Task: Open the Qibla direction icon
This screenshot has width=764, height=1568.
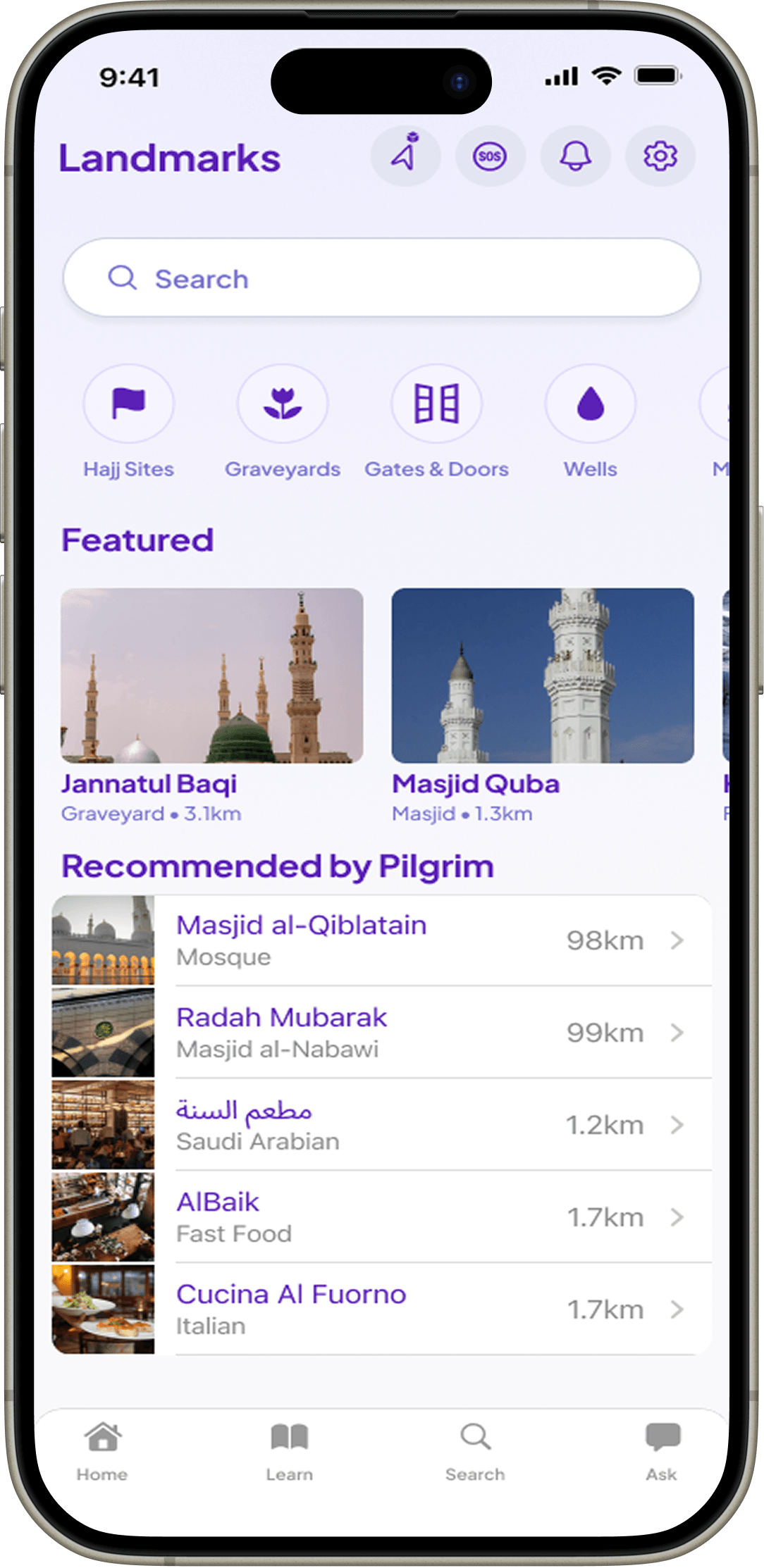Action: [405, 156]
